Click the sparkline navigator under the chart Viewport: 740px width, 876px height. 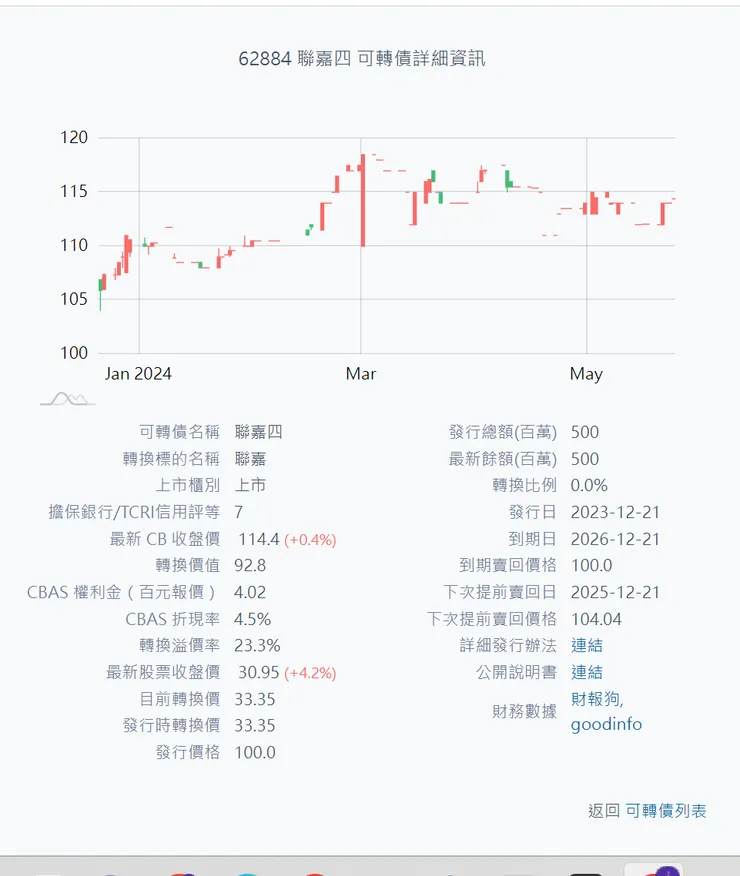coord(64,396)
